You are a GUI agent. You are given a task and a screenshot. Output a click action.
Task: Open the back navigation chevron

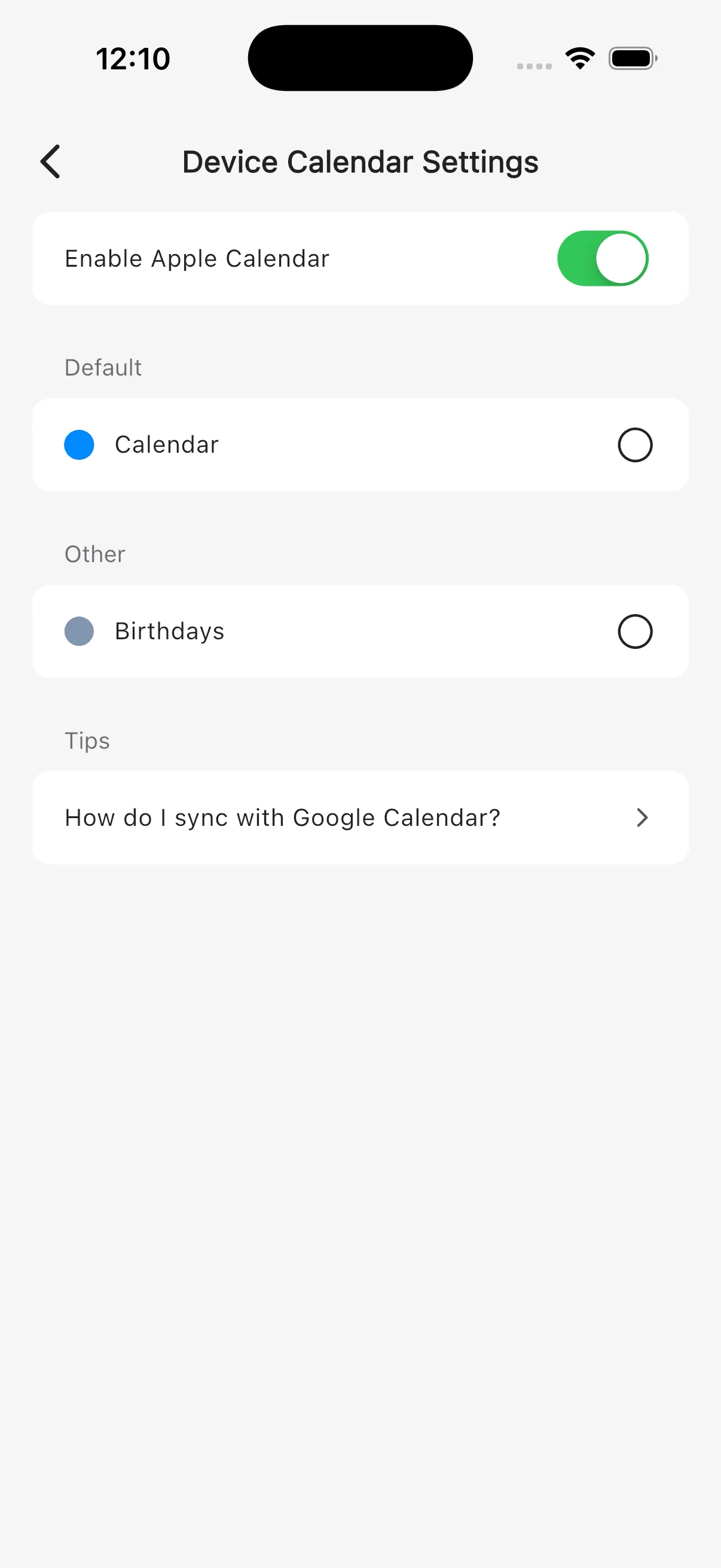click(50, 162)
